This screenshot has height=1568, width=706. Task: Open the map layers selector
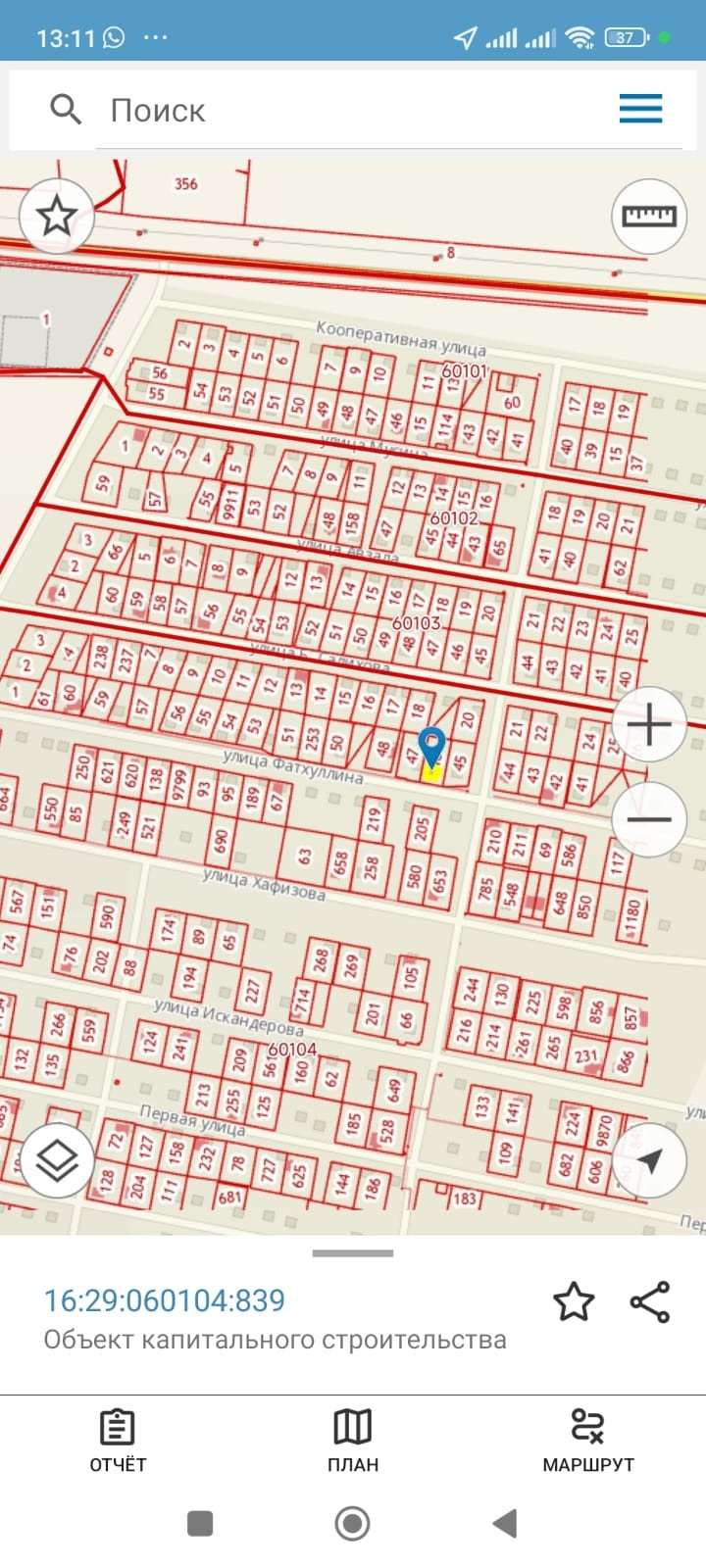[x=57, y=1160]
